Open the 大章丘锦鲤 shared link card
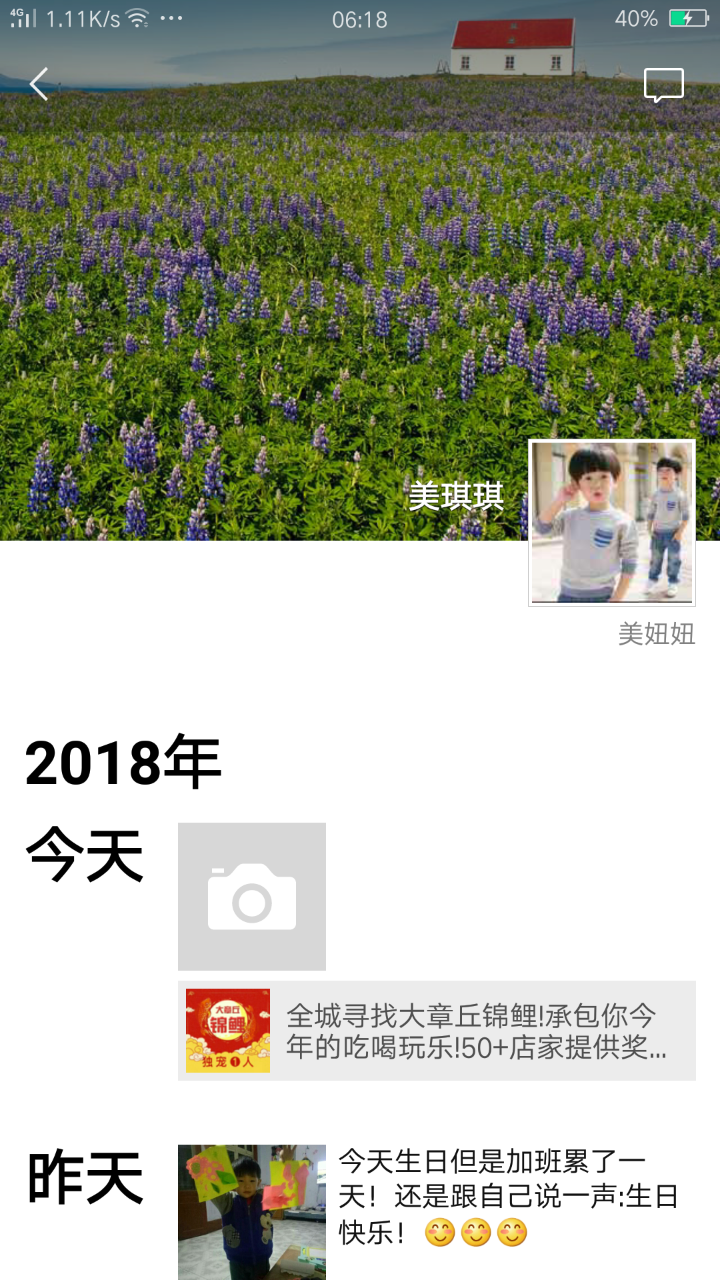 [436, 1030]
